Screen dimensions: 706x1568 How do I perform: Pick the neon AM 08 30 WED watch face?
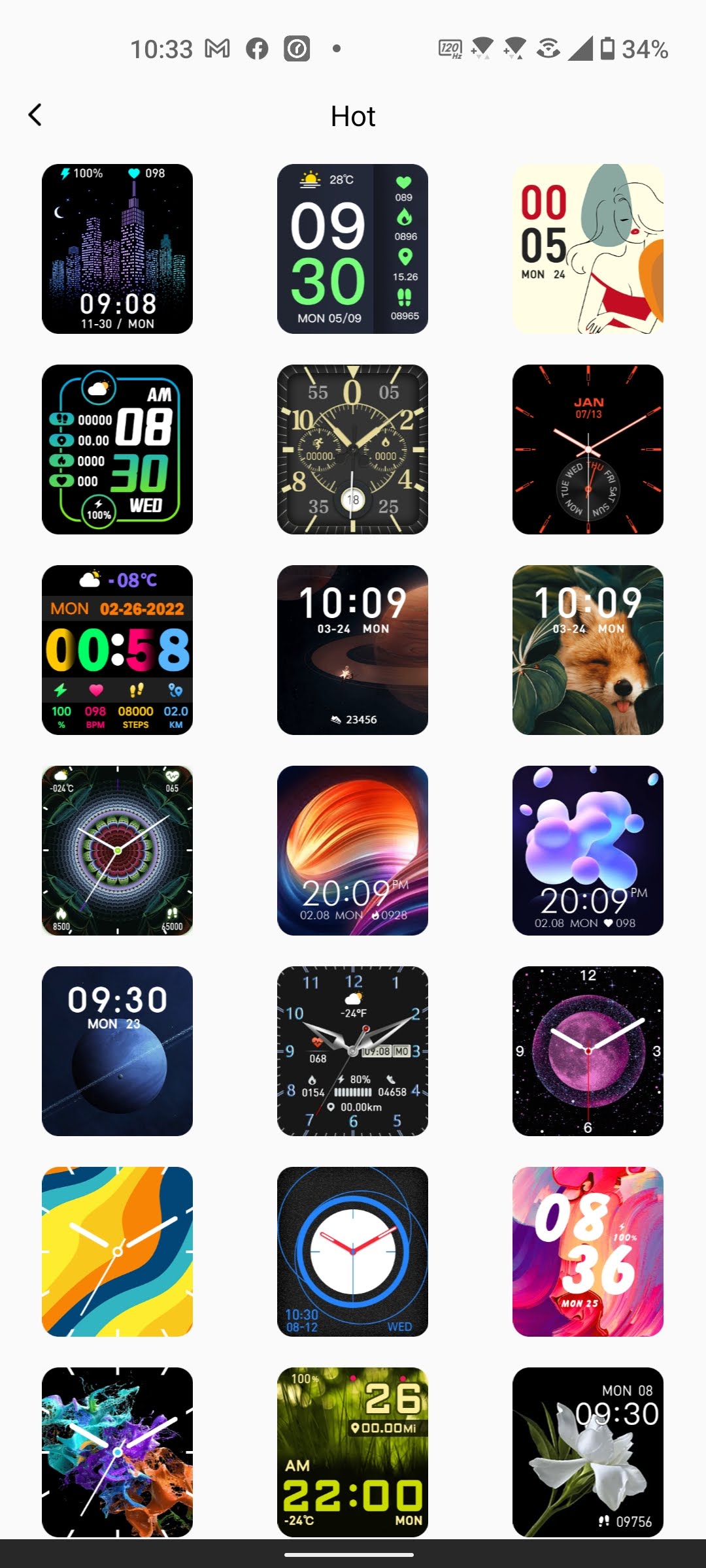[118, 449]
